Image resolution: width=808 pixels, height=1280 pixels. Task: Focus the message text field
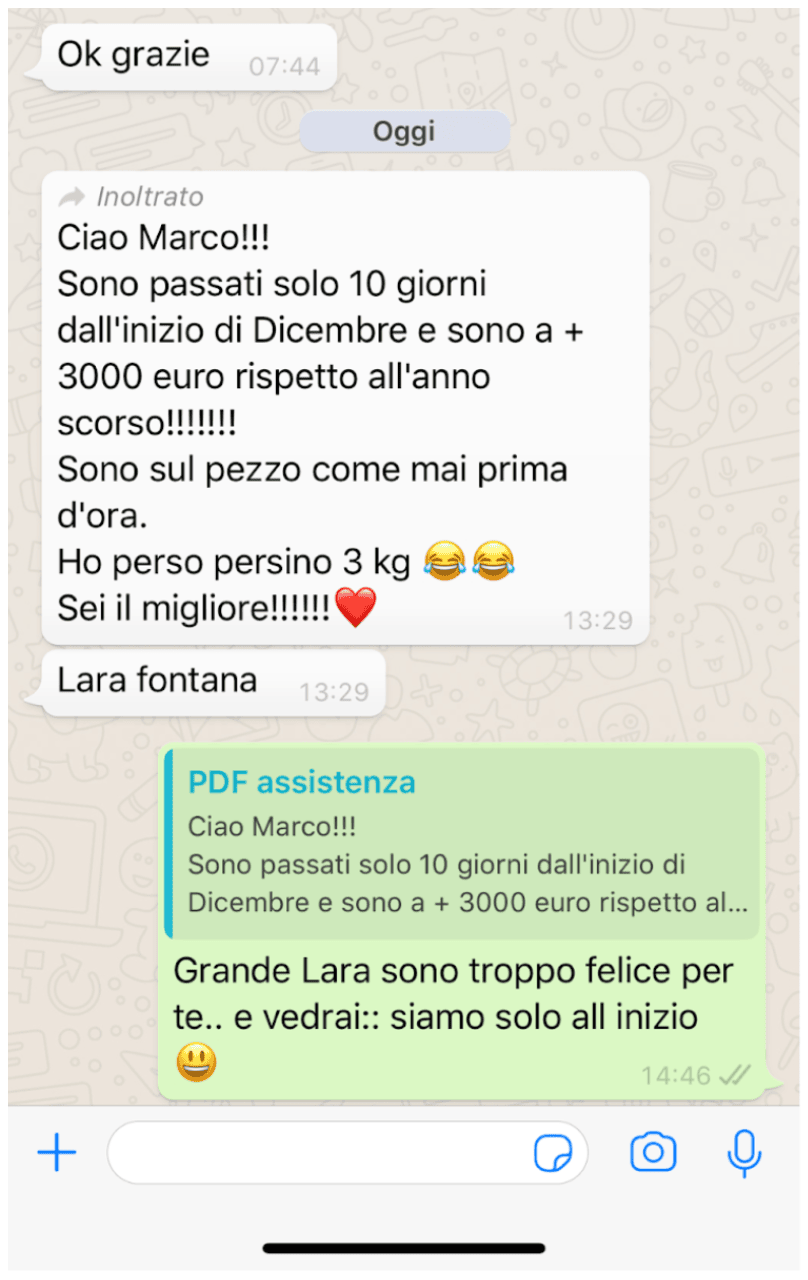320,1154
